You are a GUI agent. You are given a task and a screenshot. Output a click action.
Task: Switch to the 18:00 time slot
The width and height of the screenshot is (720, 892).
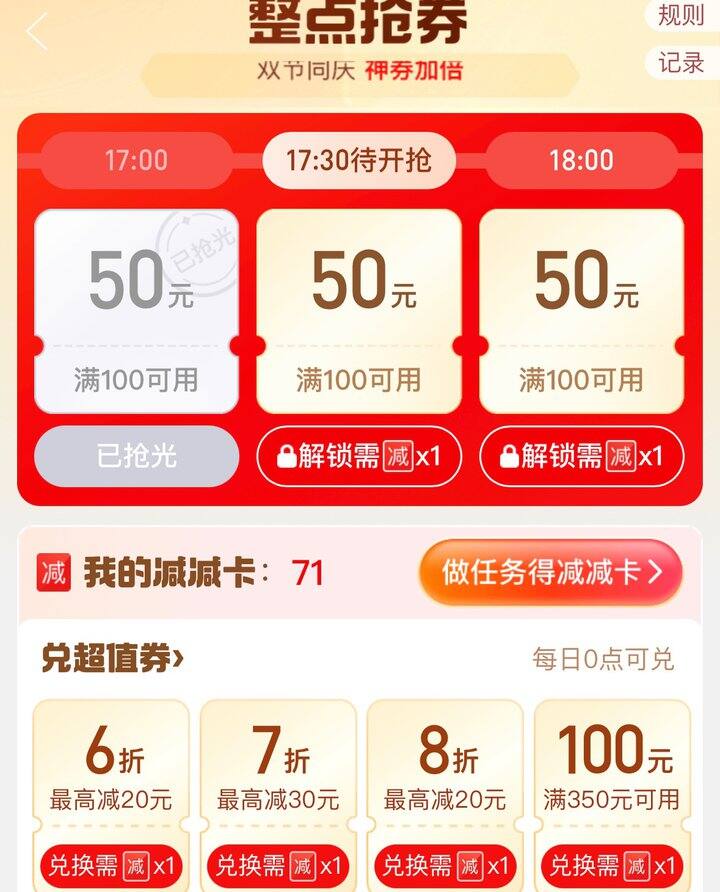coord(581,160)
